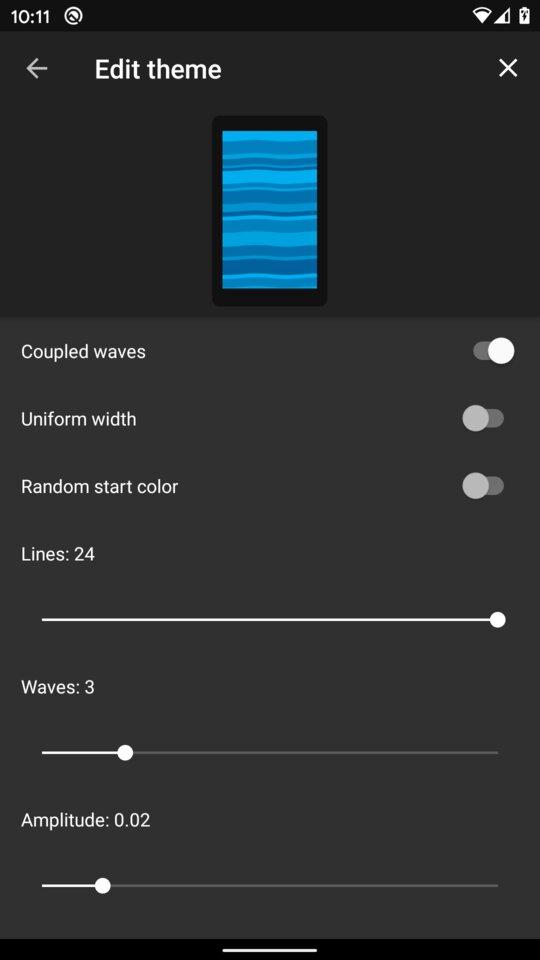Image resolution: width=540 pixels, height=960 pixels.
Task: Tap the Amplitude slider track
Action: click(x=270, y=885)
